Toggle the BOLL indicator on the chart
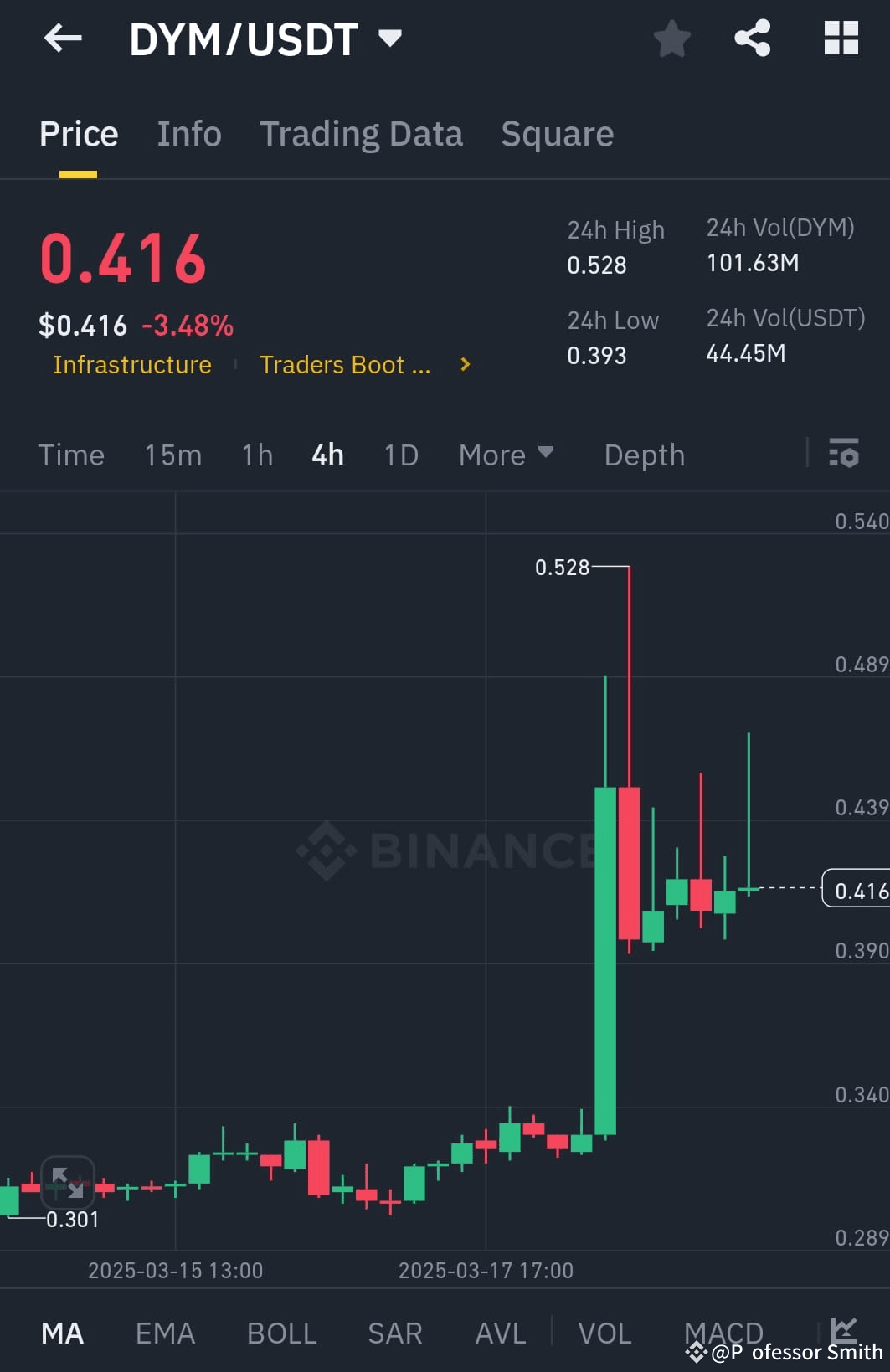Image resolution: width=890 pixels, height=1372 pixels. click(281, 1332)
